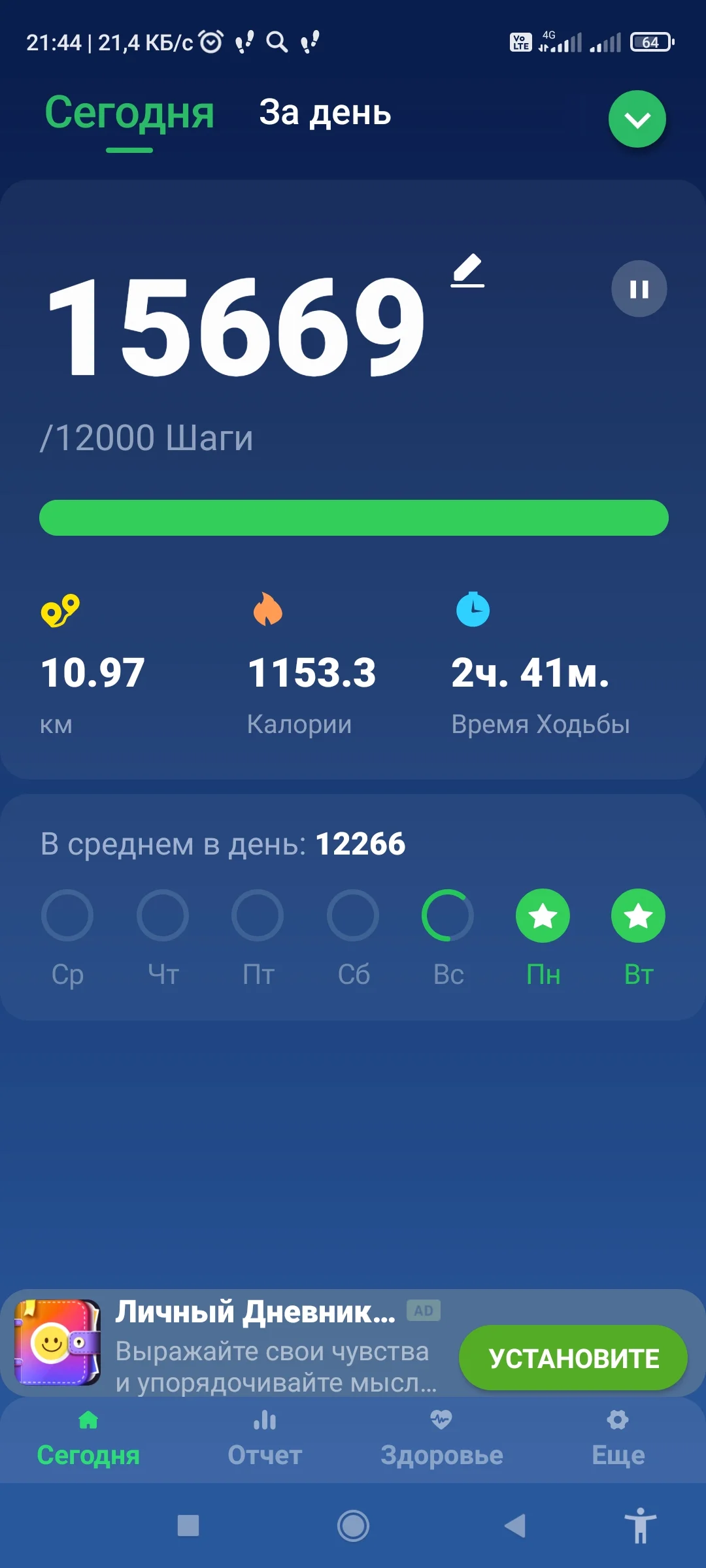Image resolution: width=706 pixels, height=1568 pixels.
Task: Tap the green star for Пн
Action: point(543,915)
